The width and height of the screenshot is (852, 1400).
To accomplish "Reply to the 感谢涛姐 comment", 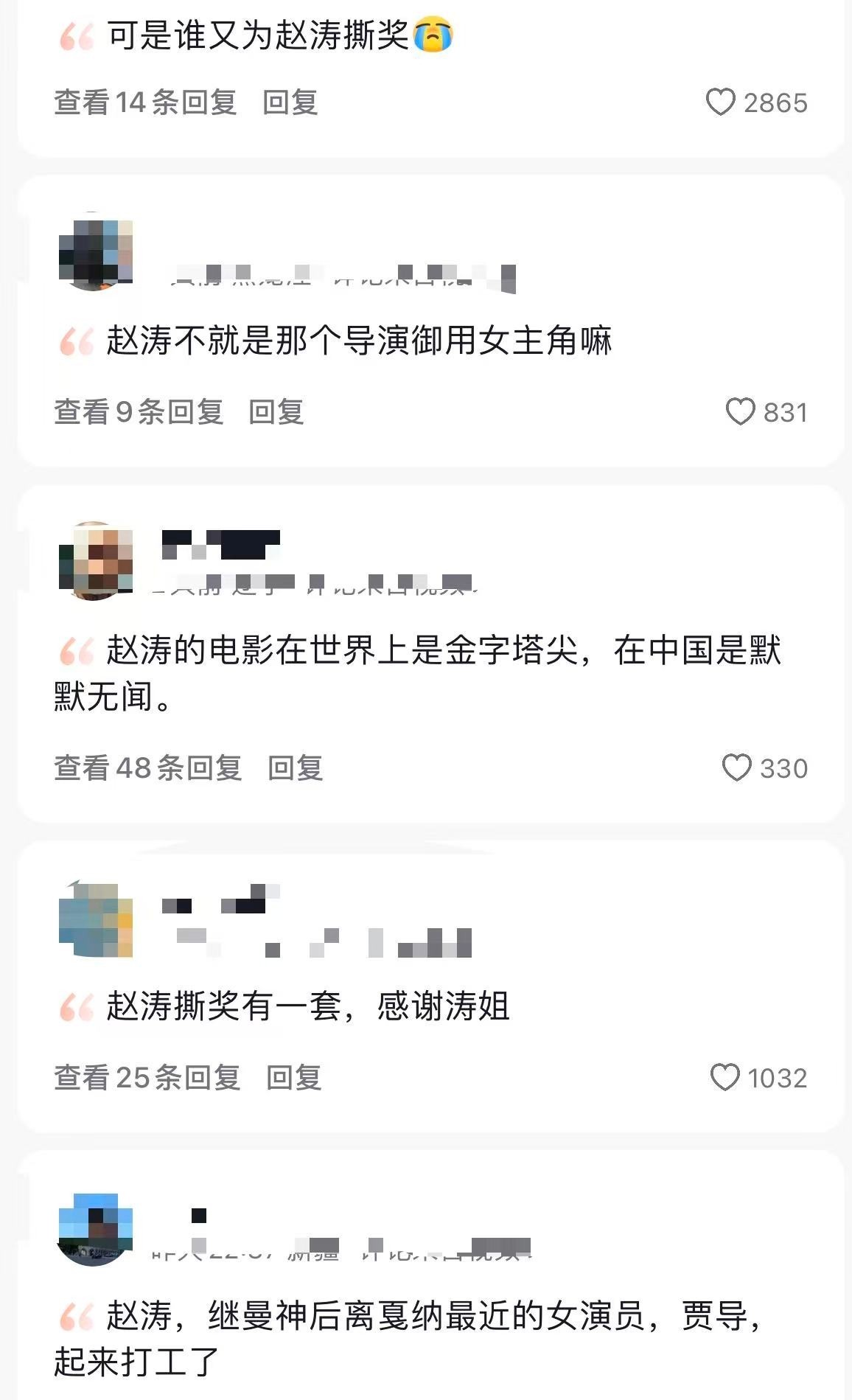I will coord(294,1078).
